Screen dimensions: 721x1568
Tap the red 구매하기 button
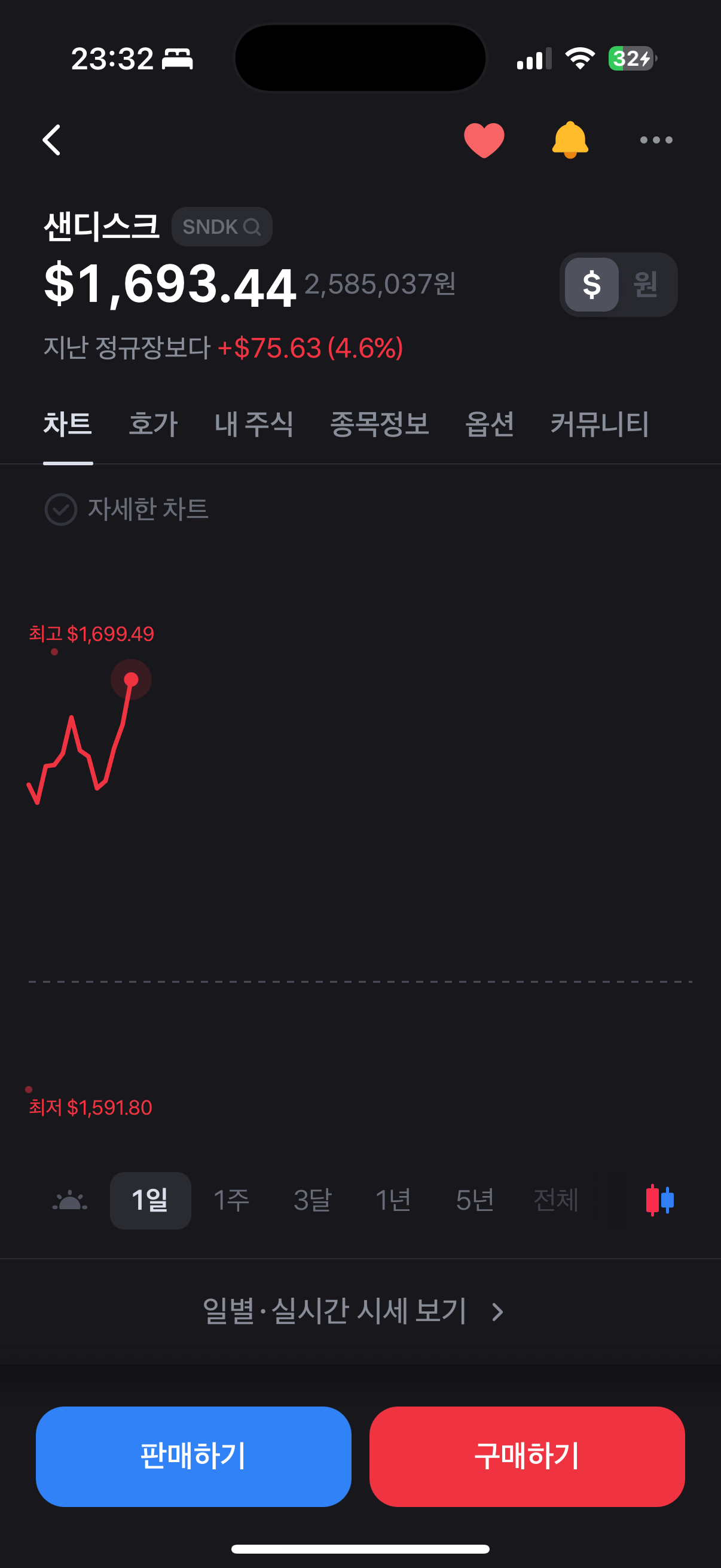point(527,1457)
